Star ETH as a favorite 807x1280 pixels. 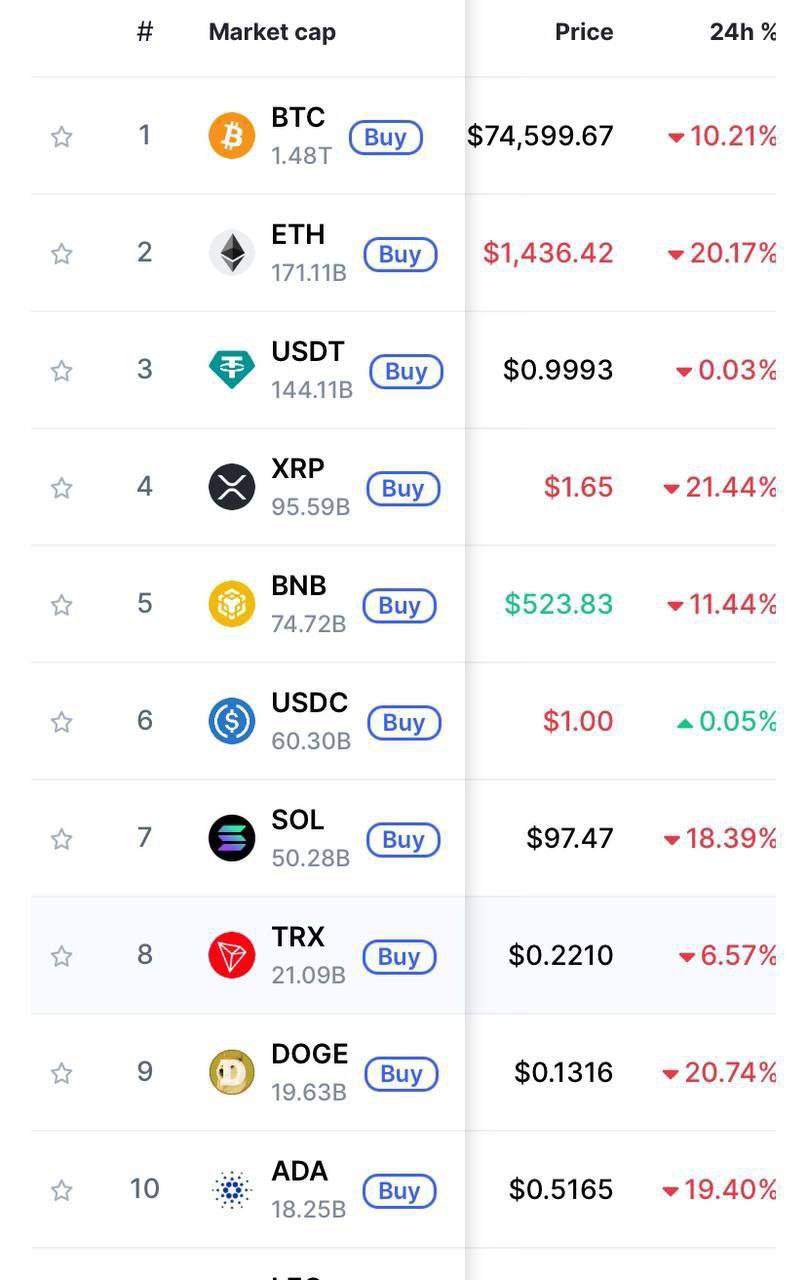[x=62, y=254]
